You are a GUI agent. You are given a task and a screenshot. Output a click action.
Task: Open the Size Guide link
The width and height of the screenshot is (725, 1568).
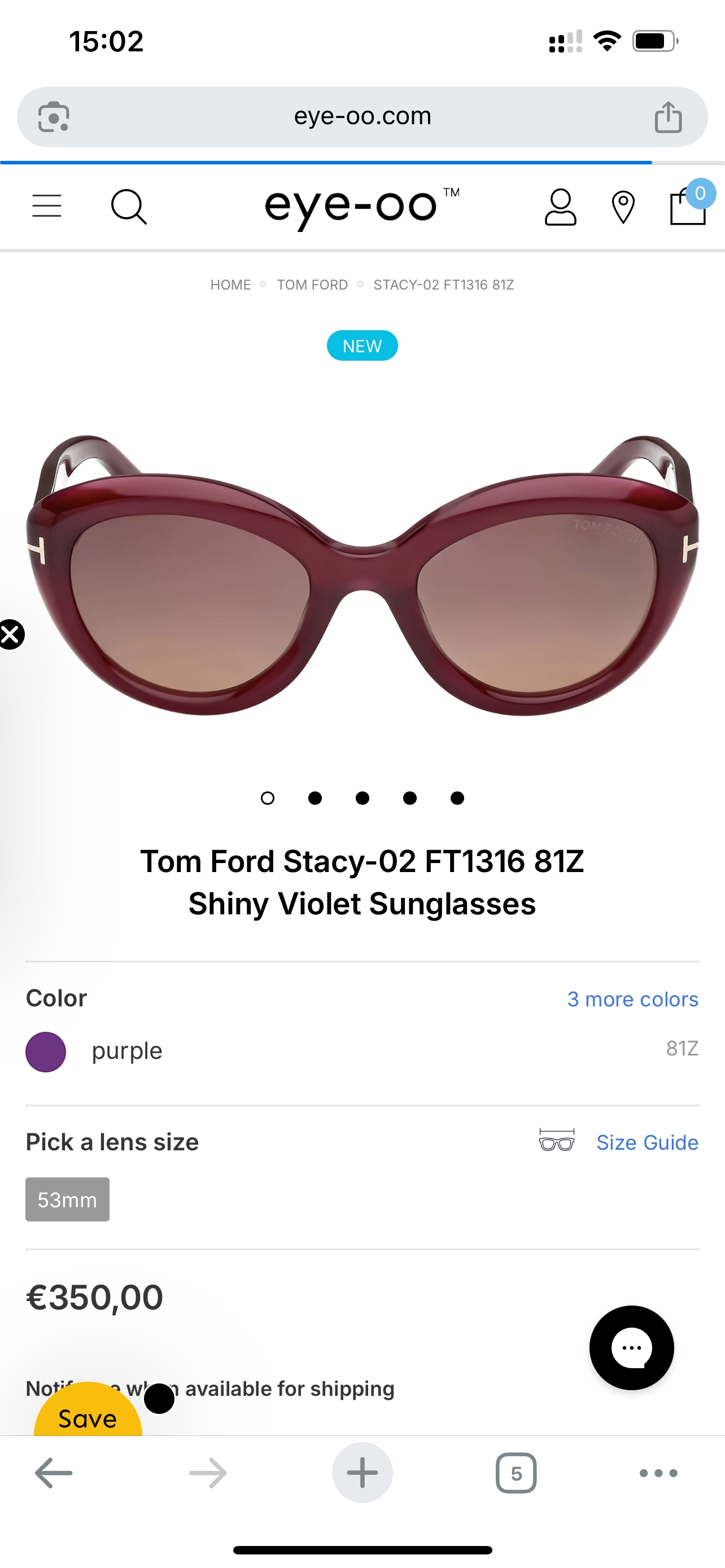coord(647,1142)
